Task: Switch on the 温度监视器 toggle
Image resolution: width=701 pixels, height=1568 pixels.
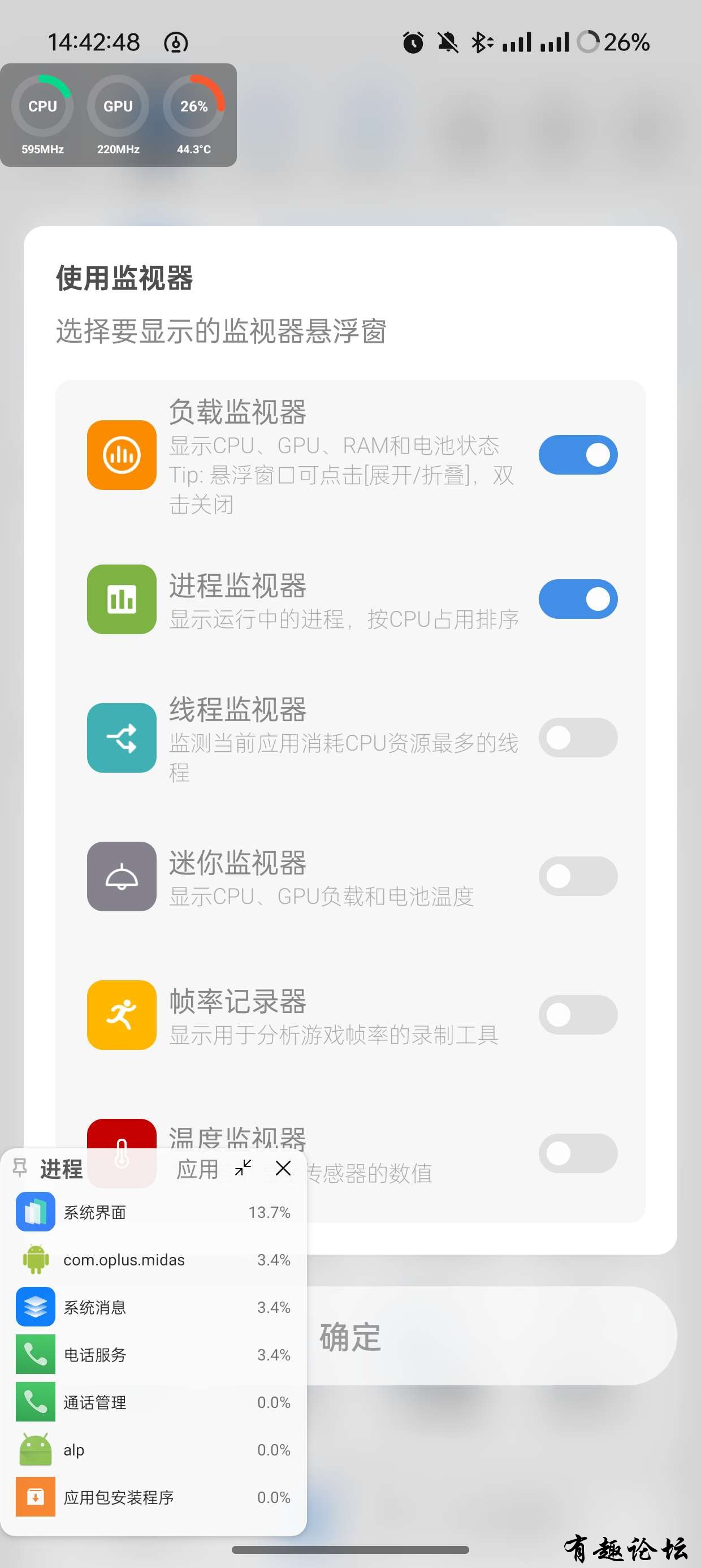Action: coord(577,1153)
